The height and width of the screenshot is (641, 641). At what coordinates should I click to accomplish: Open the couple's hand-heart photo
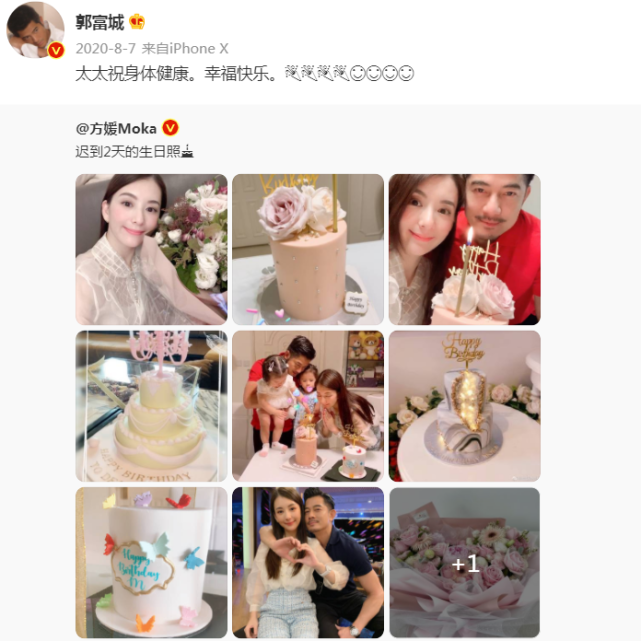point(308,562)
